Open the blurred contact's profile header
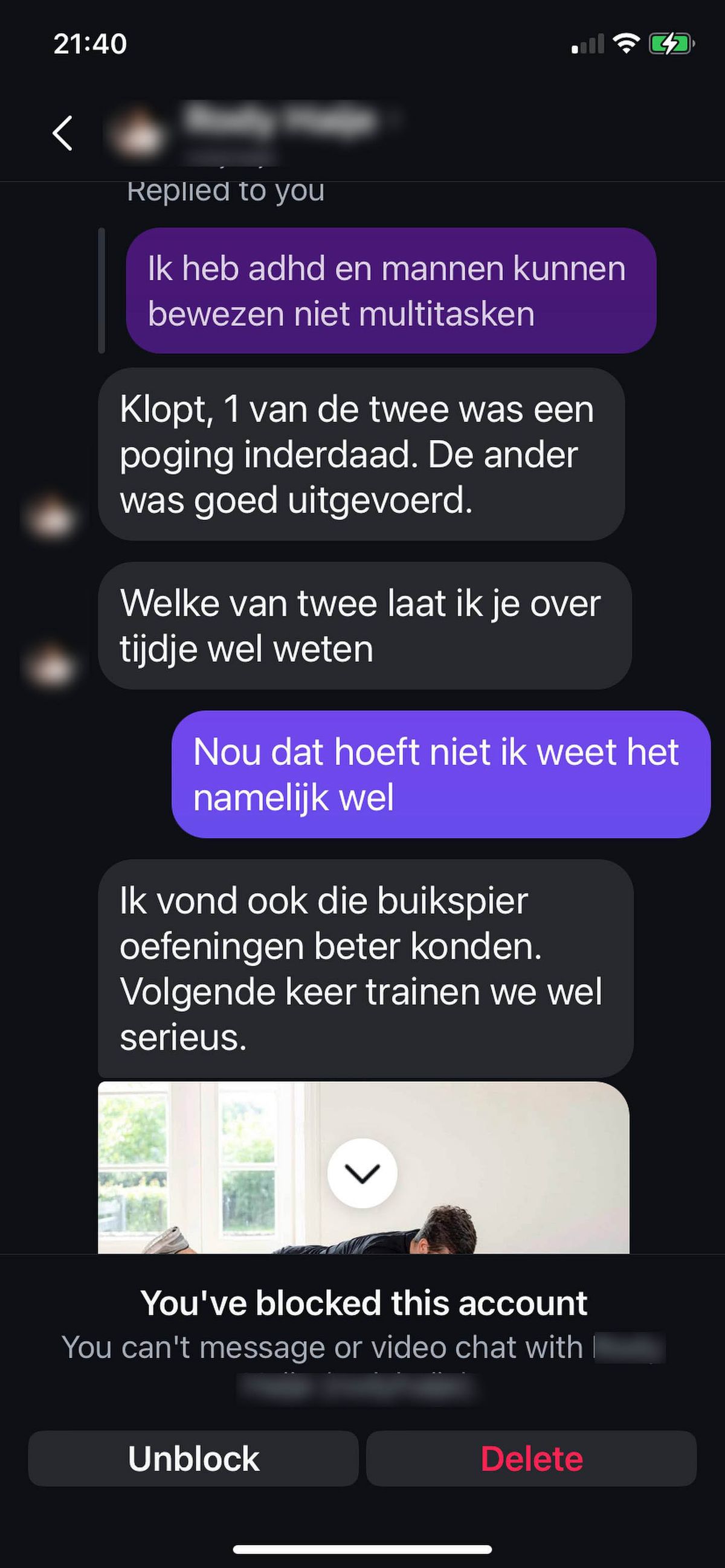Viewport: 725px width, 1568px height. point(256,131)
